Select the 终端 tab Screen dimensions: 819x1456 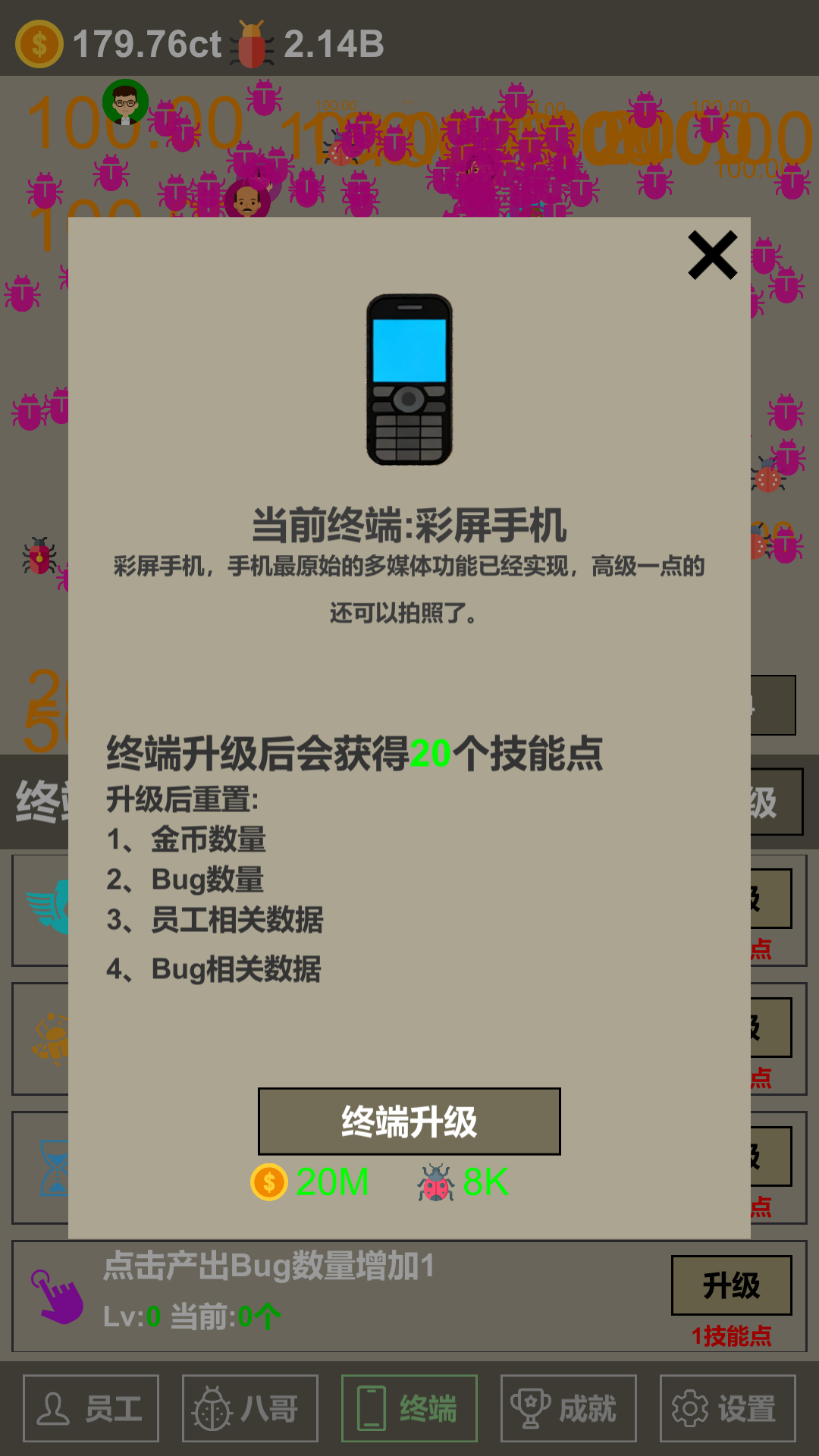(409, 1408)
